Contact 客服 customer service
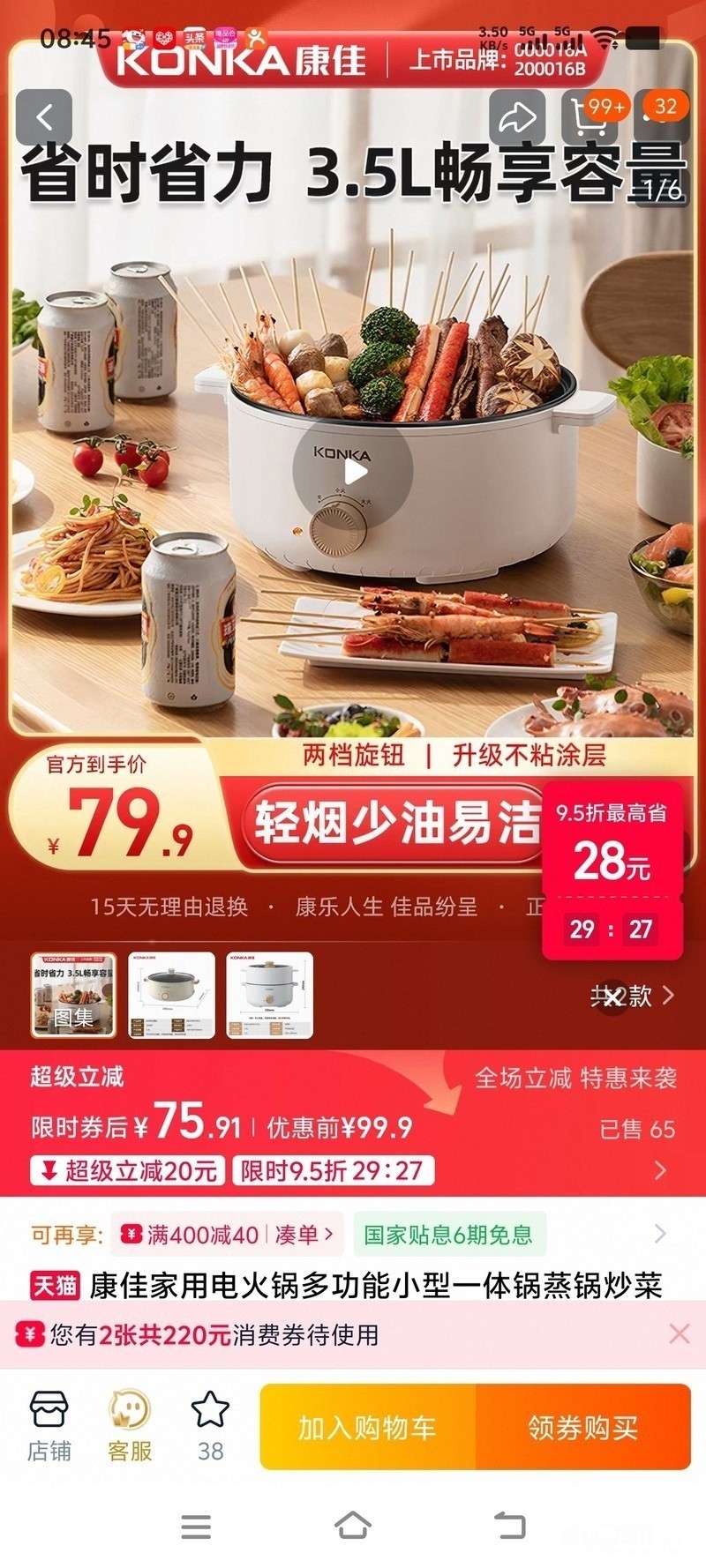The height and width of the screenshot is (1568, 706). [x=130, y=1426]
